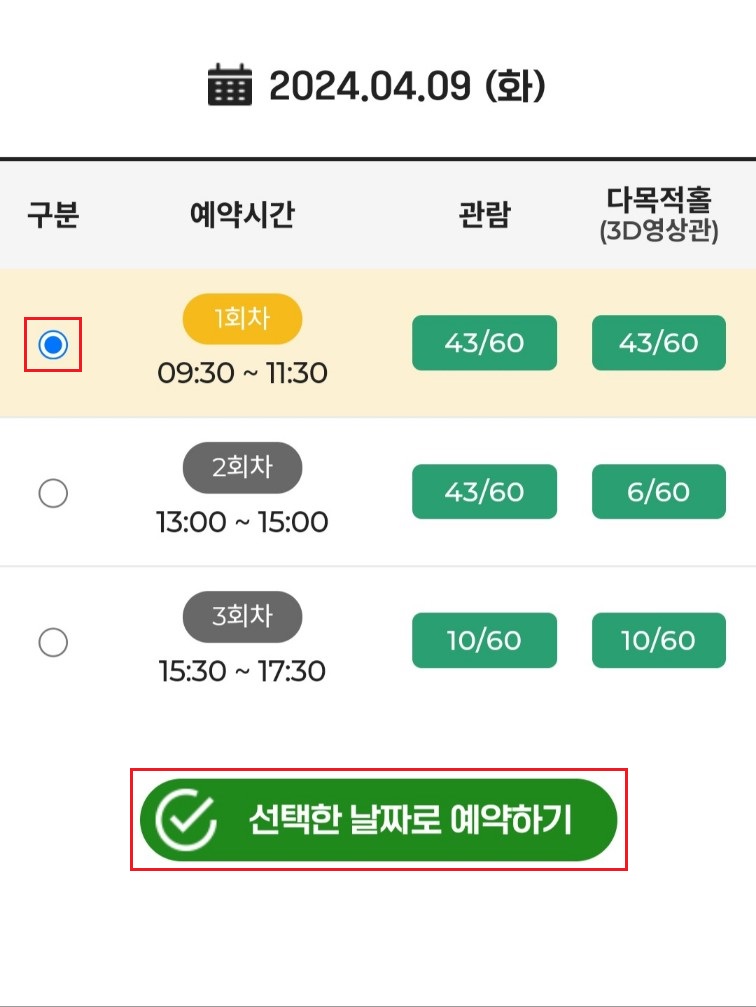Click the 43/60 다목적홀 capacity for session 1
The image size is (756, 1007).
tap(658, 342)
